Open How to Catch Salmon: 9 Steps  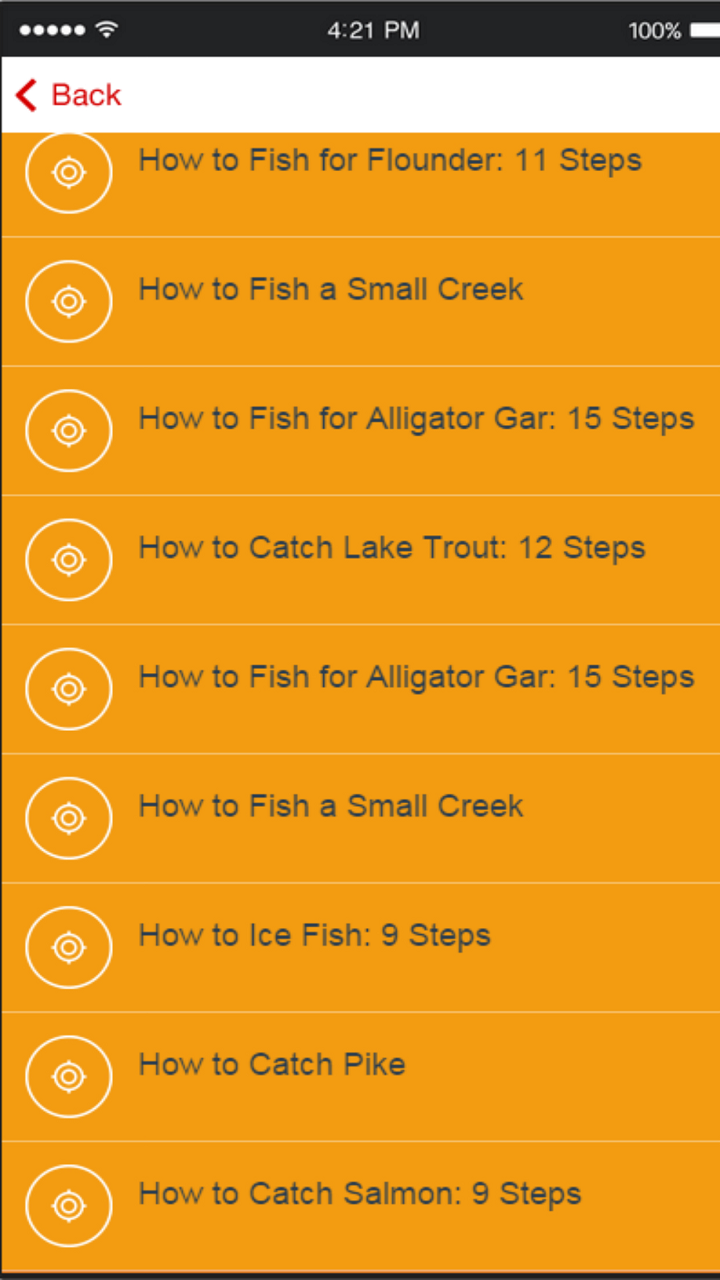pos(359,1193)
